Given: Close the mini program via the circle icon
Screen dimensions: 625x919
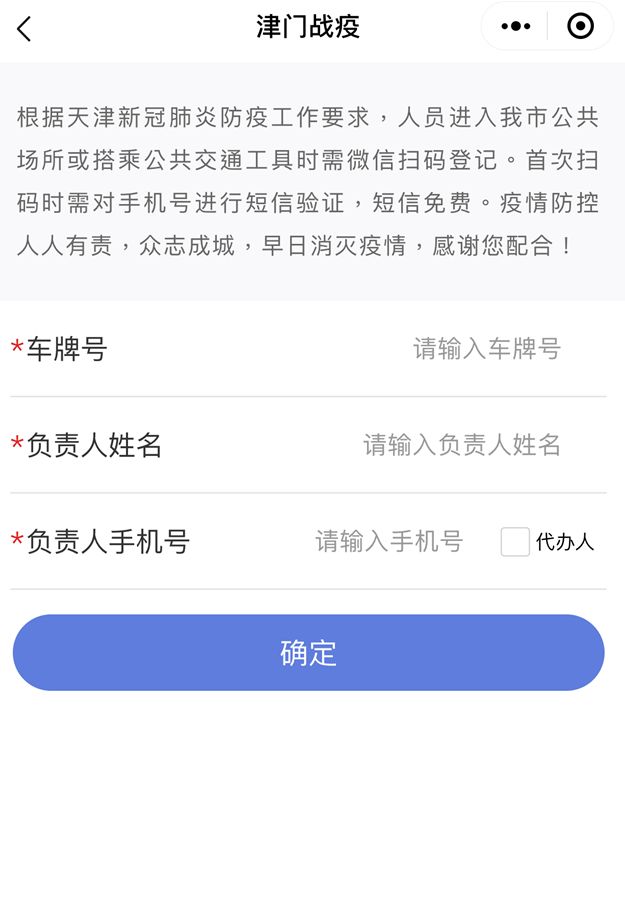Looking at the screenshot, I should (x=580, y=27).
